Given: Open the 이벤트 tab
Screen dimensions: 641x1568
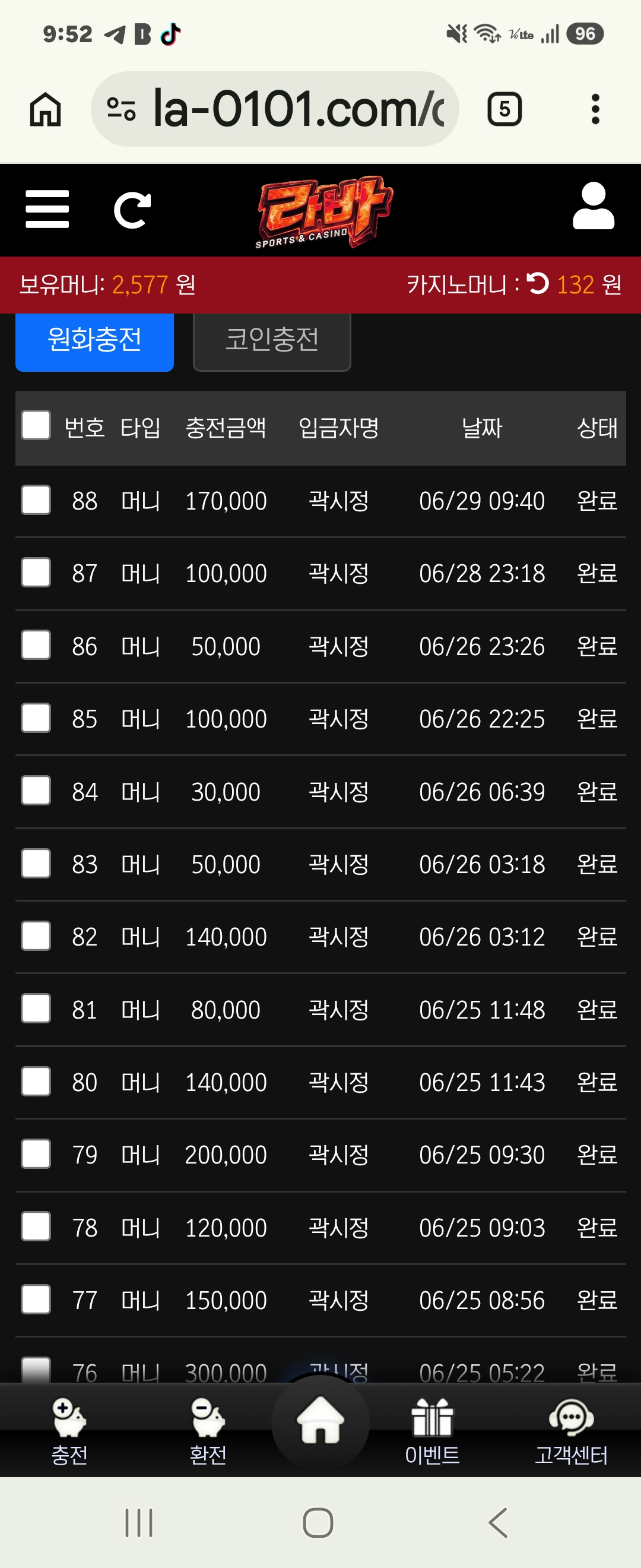Looking at the screenshot, I should [433, 1432].
